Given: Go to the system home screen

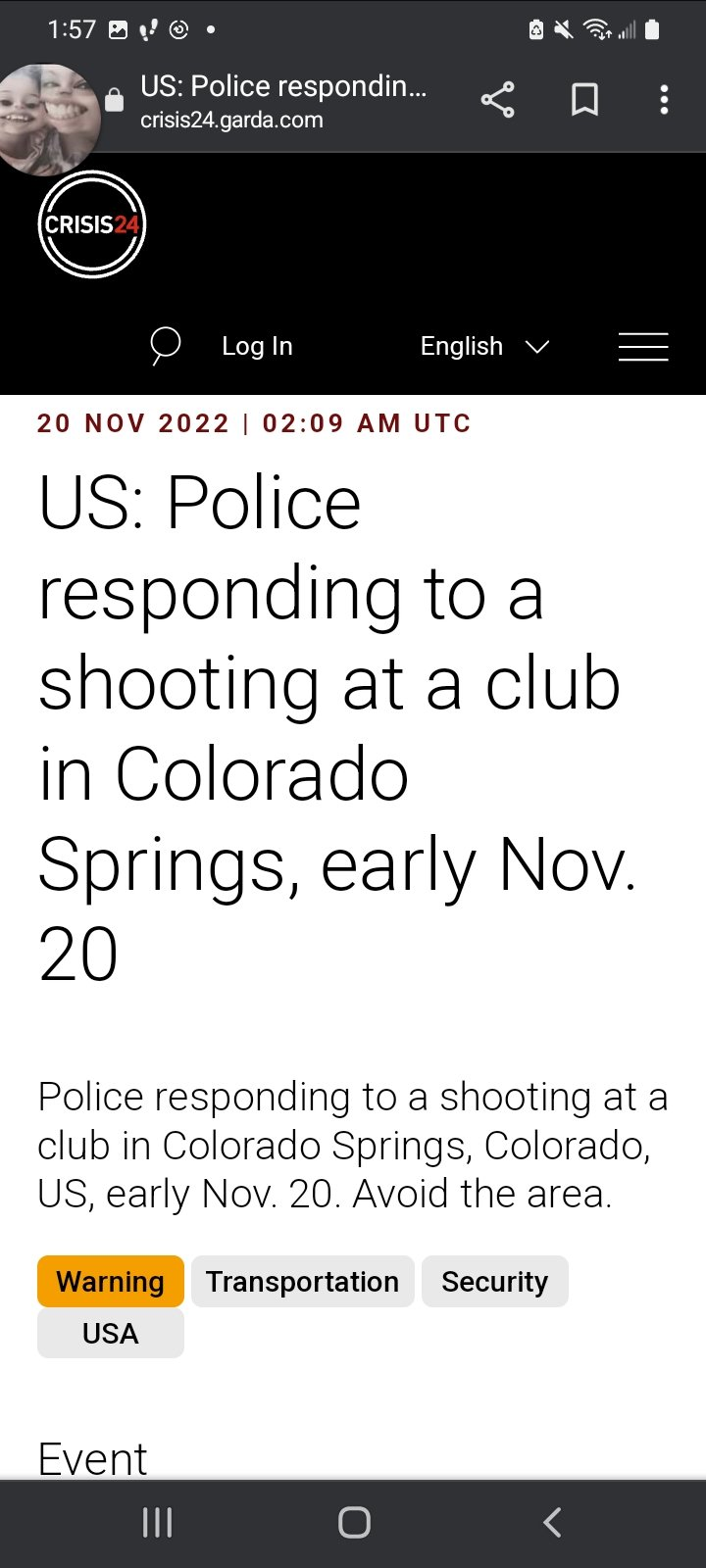Looking at the screenshot, I should (x=354, y=1522).
